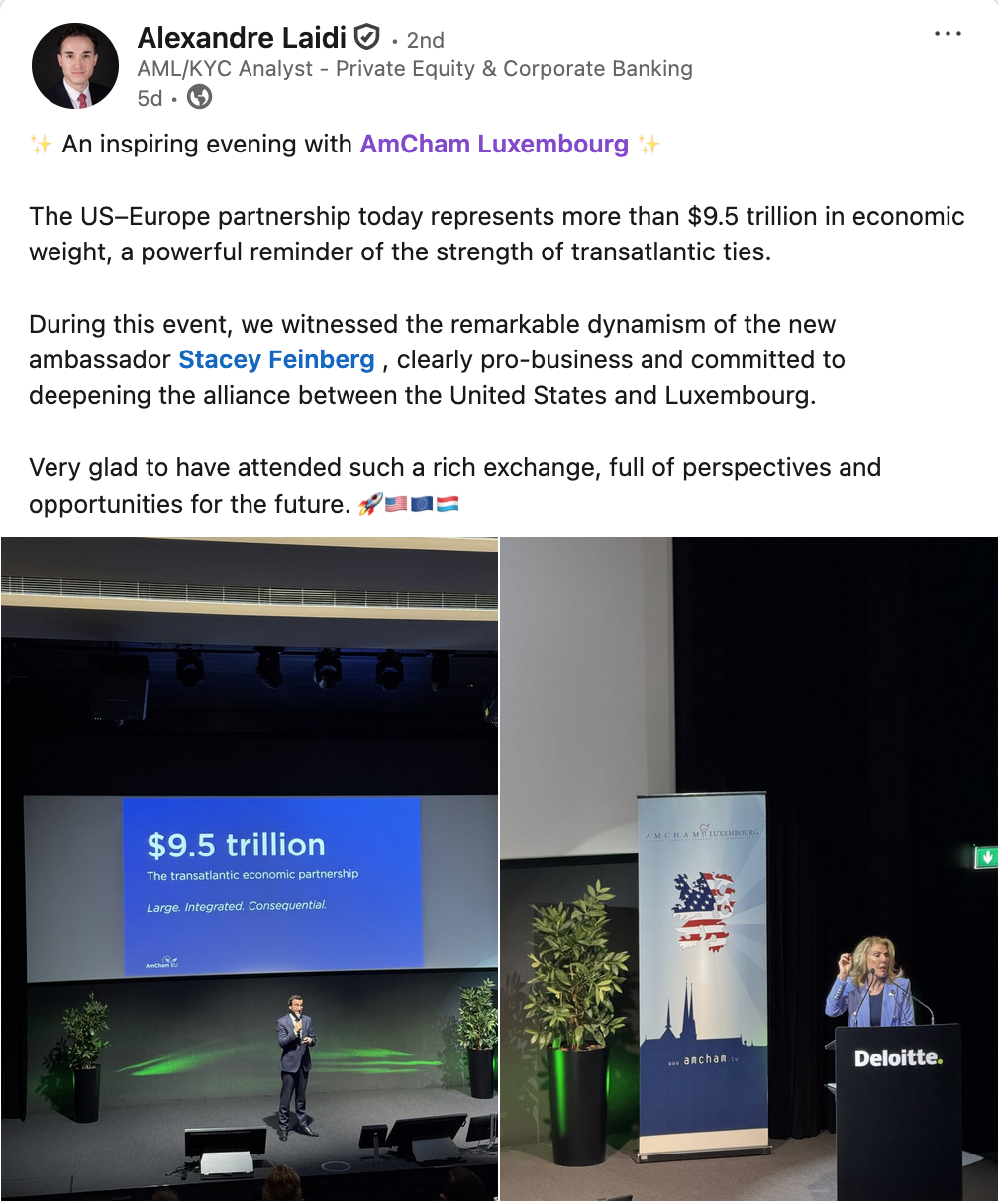The image size is (998, 1204).
Task: Open Alexandre Laidi's profile picture
Action: [75, 66]
